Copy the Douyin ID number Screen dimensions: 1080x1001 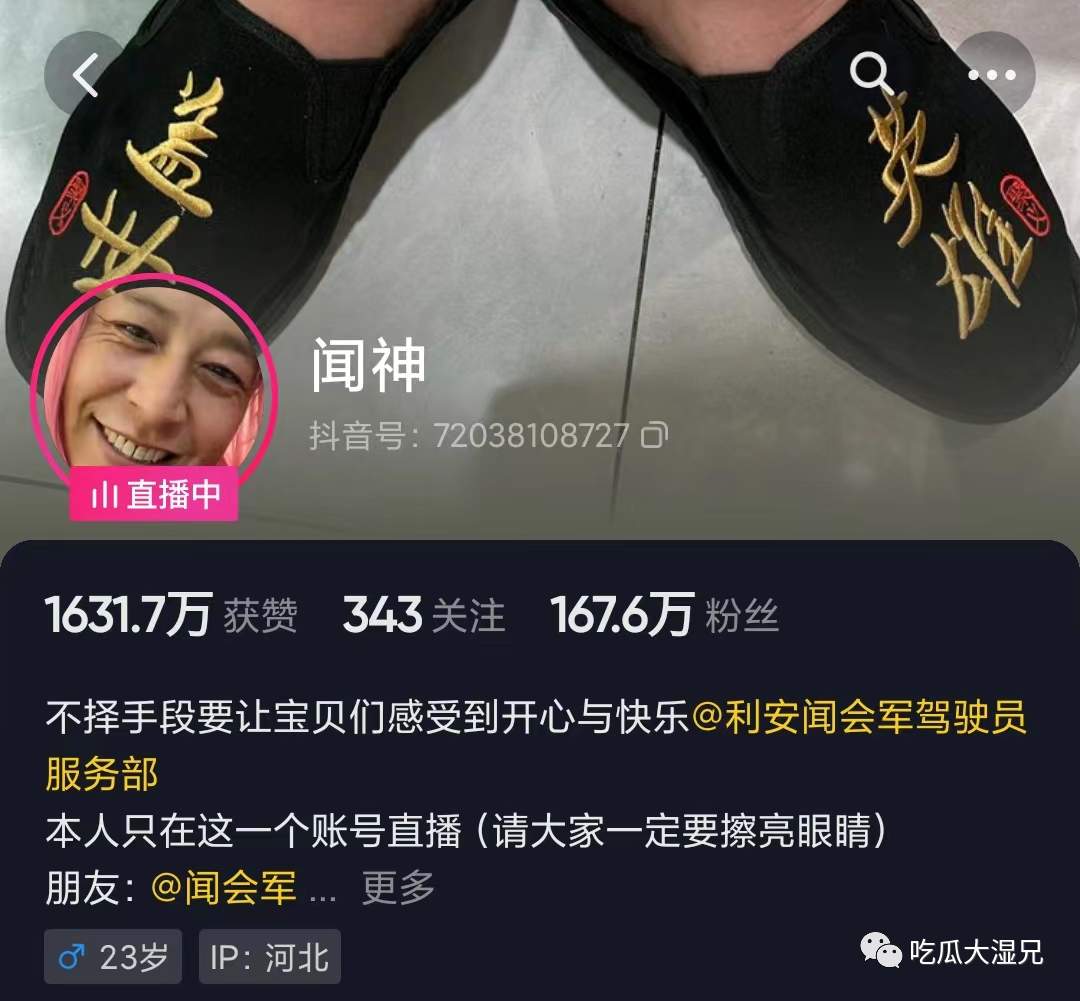pyautogui.click(x=654, y=435)
